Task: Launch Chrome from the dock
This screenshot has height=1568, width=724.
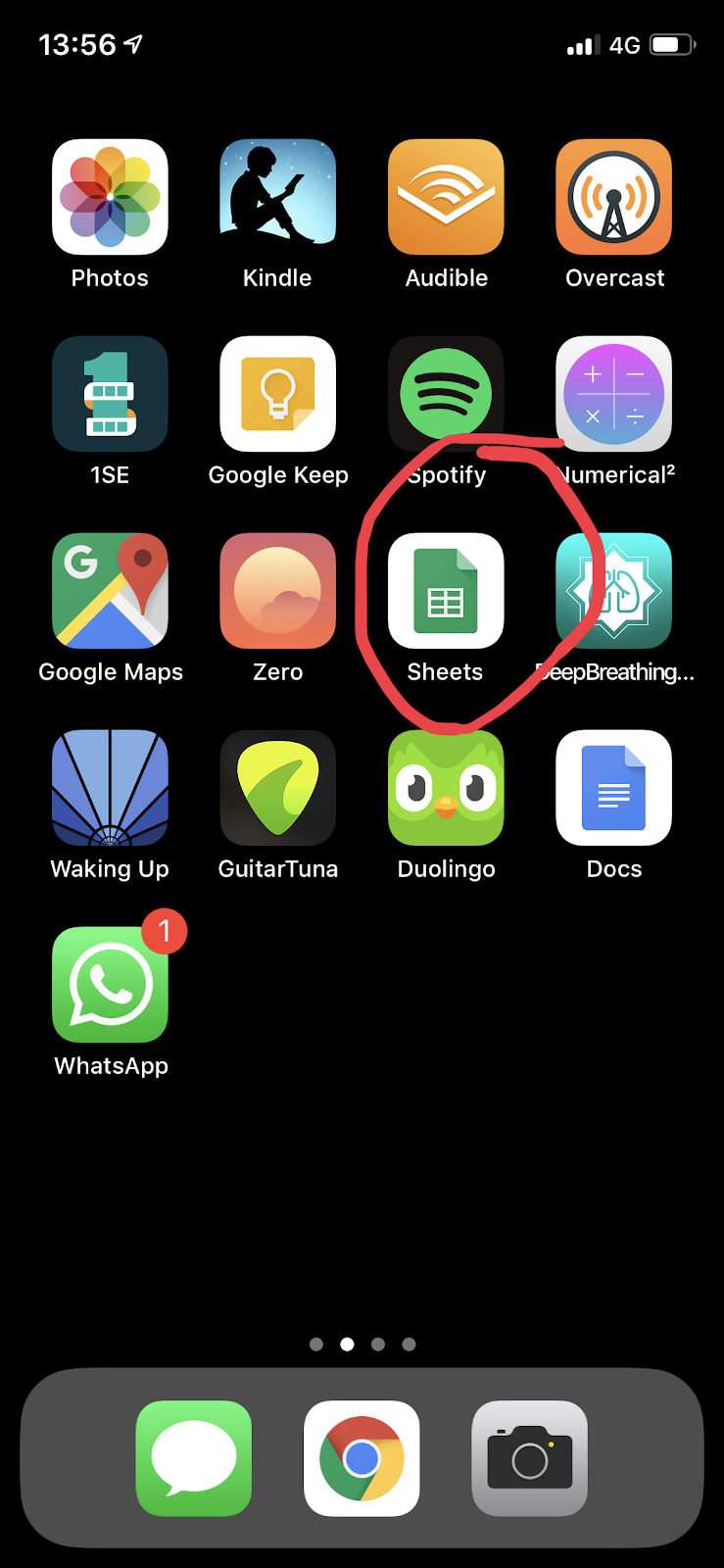Action: [362, 1458]
